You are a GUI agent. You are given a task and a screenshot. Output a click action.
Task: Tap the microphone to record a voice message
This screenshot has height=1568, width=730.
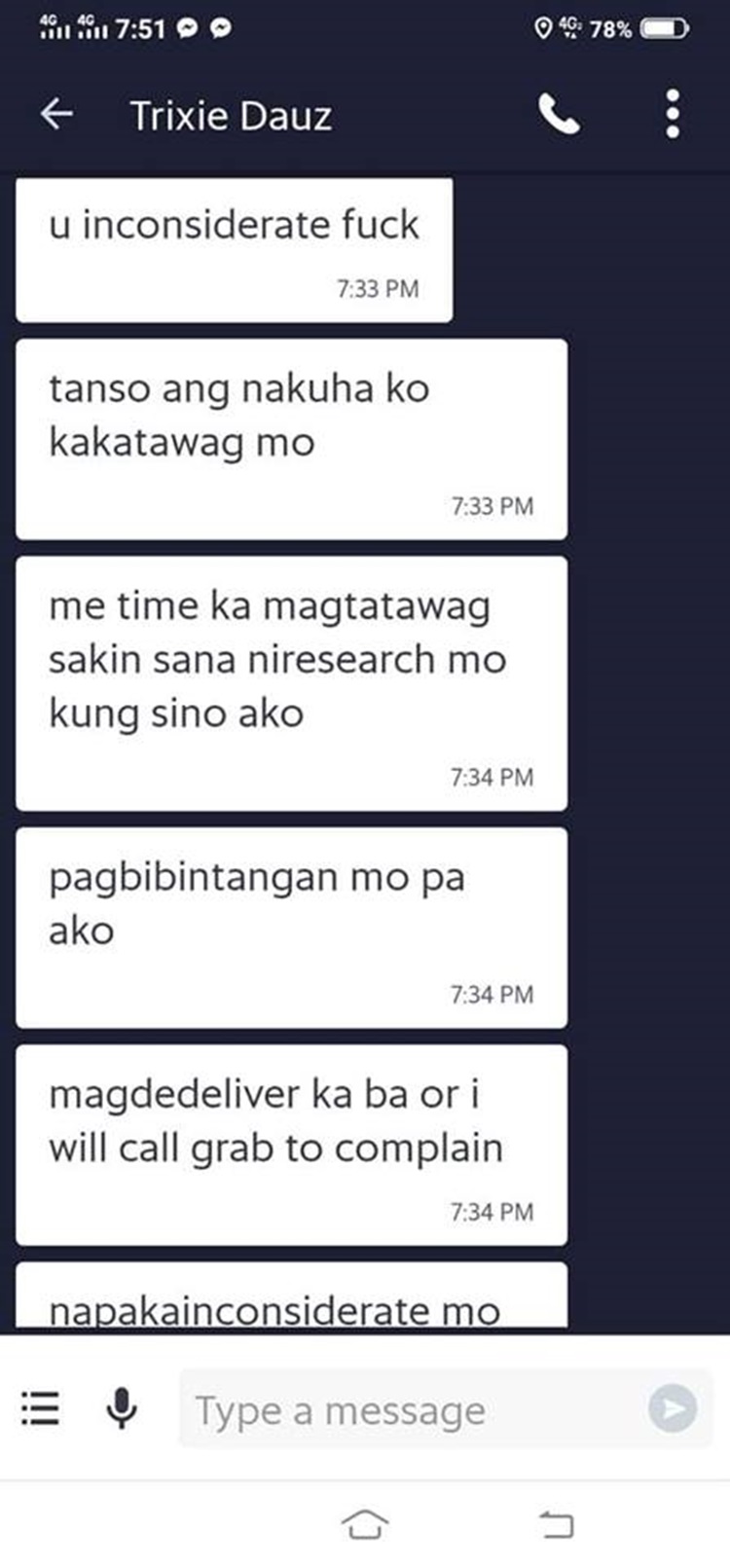click(122, 1407)
